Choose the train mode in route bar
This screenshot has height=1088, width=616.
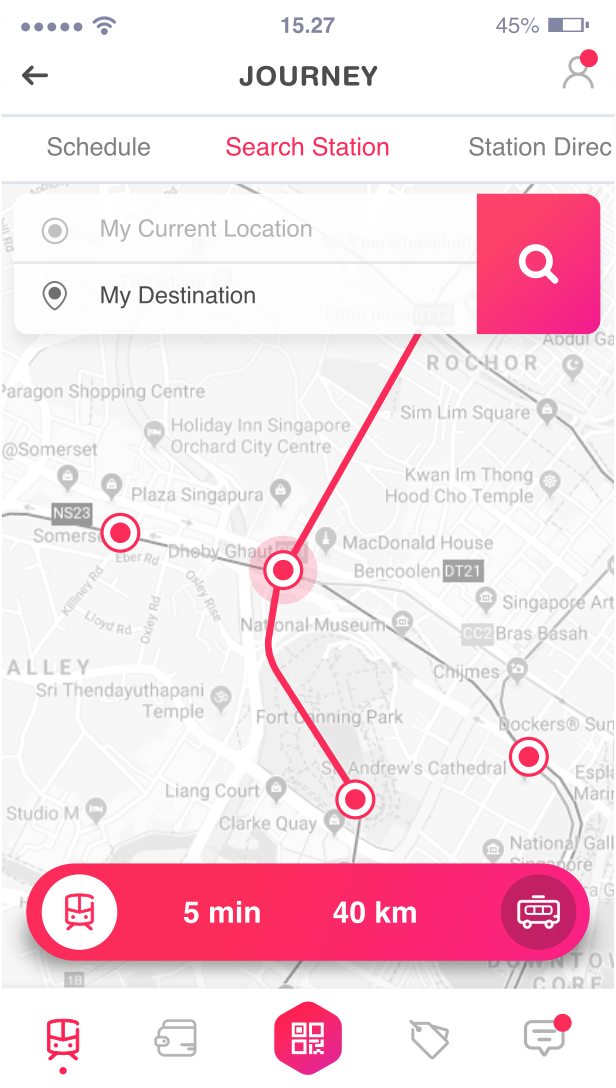coord(78,912)
